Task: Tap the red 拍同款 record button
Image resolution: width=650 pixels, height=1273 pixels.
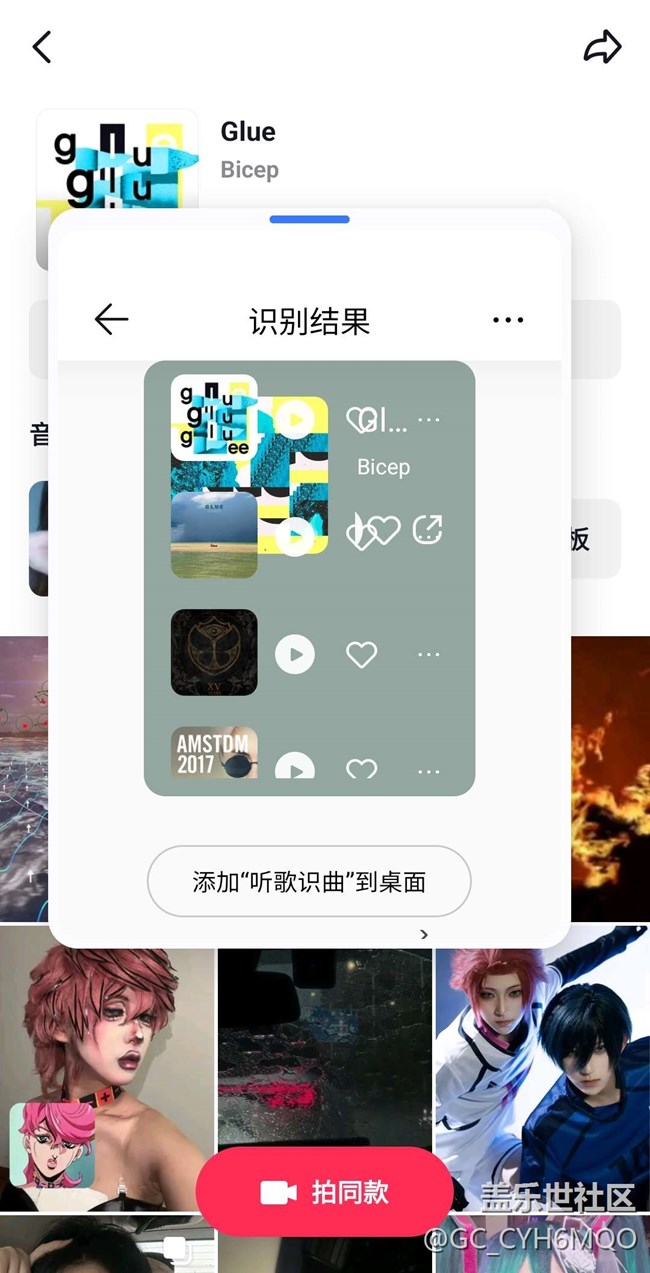Action: click(x=323, y=1192)
